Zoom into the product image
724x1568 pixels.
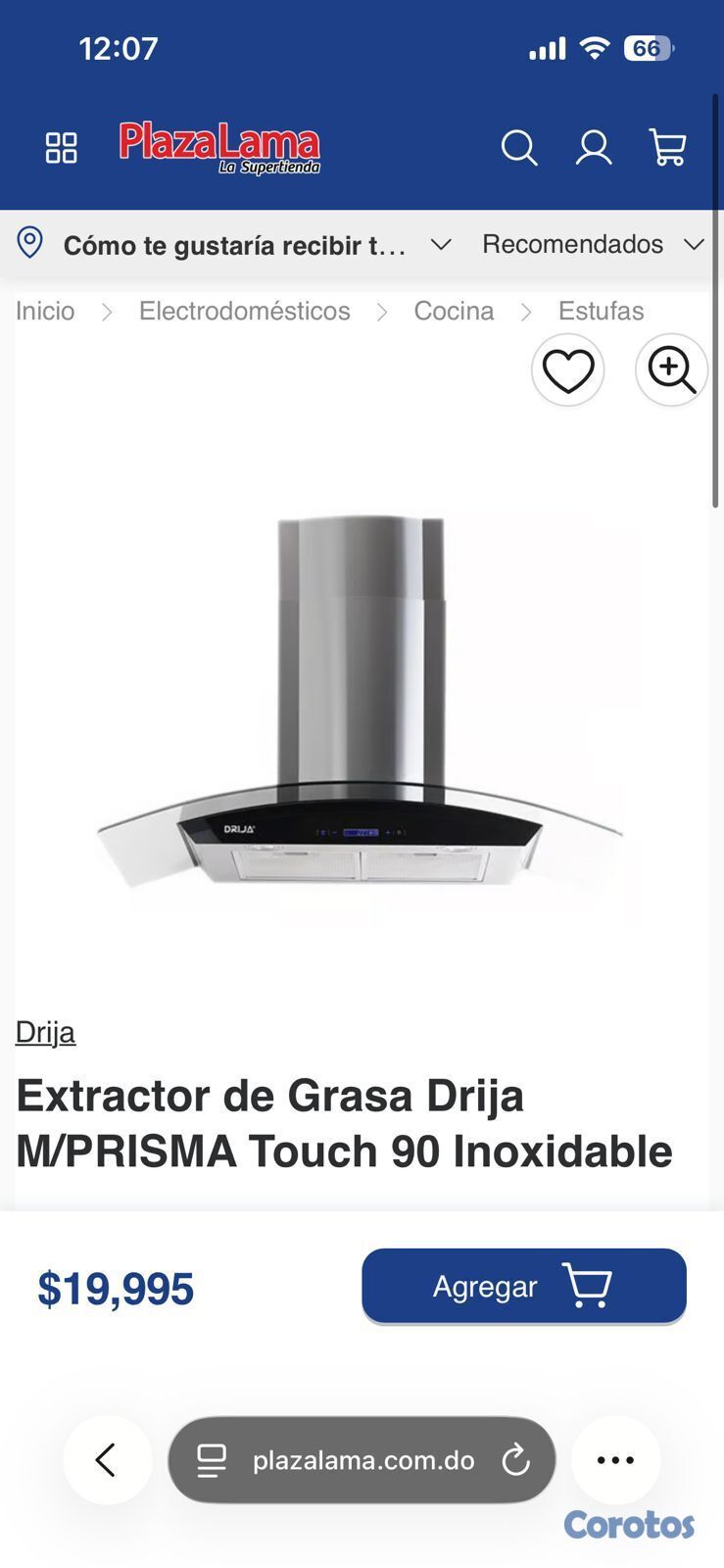[x=671, y=370]
